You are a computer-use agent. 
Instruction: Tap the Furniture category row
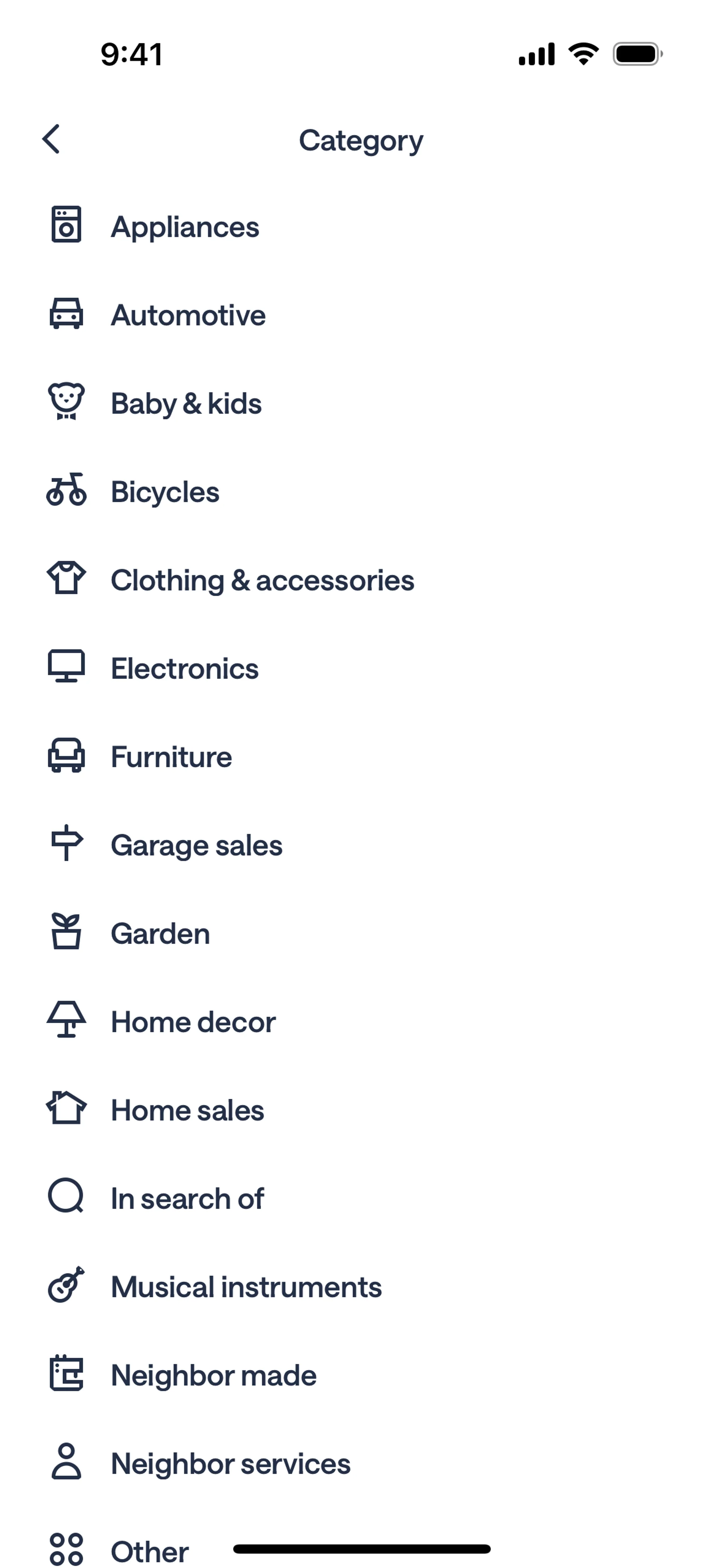pos(171,756)
